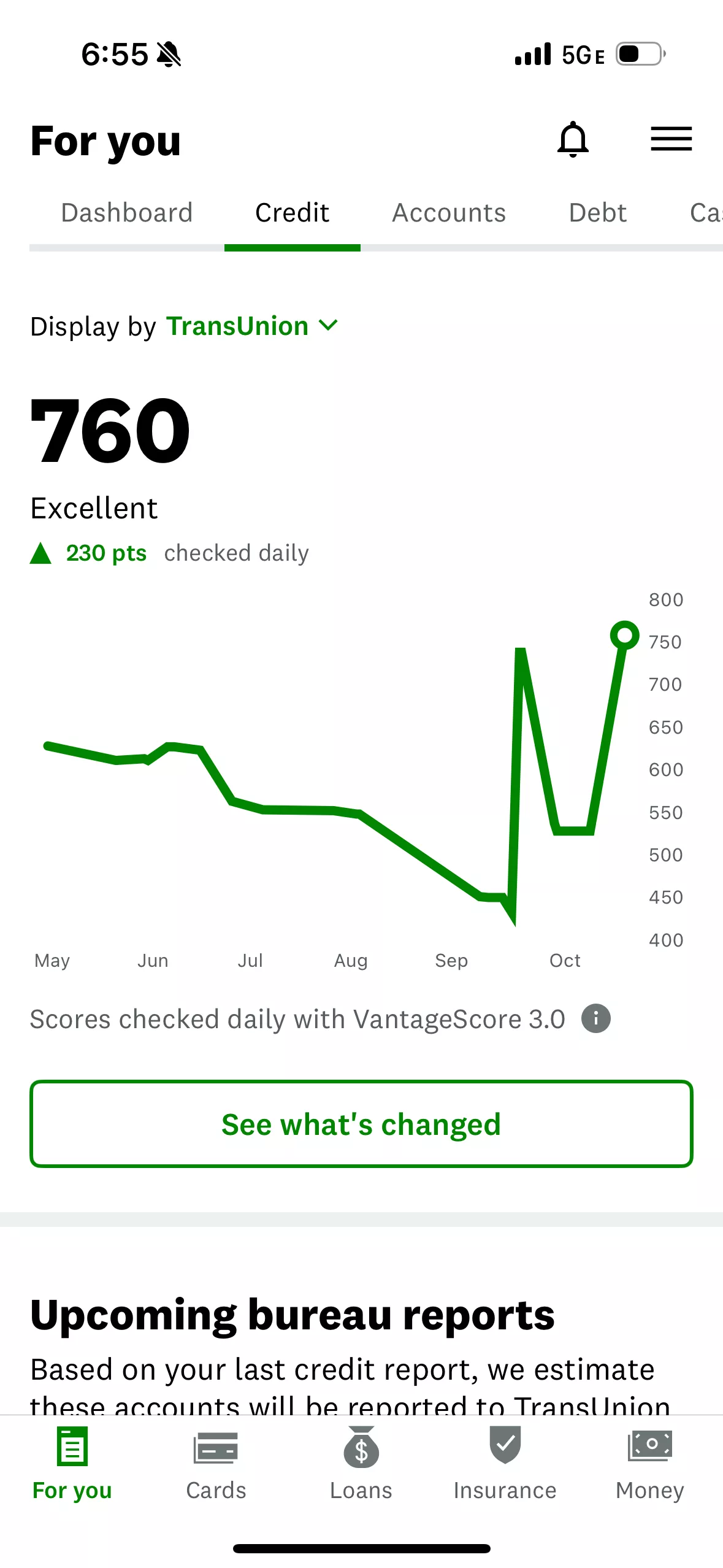Open the Money section
The image size is (723, 1568).
click(649, 1464)
